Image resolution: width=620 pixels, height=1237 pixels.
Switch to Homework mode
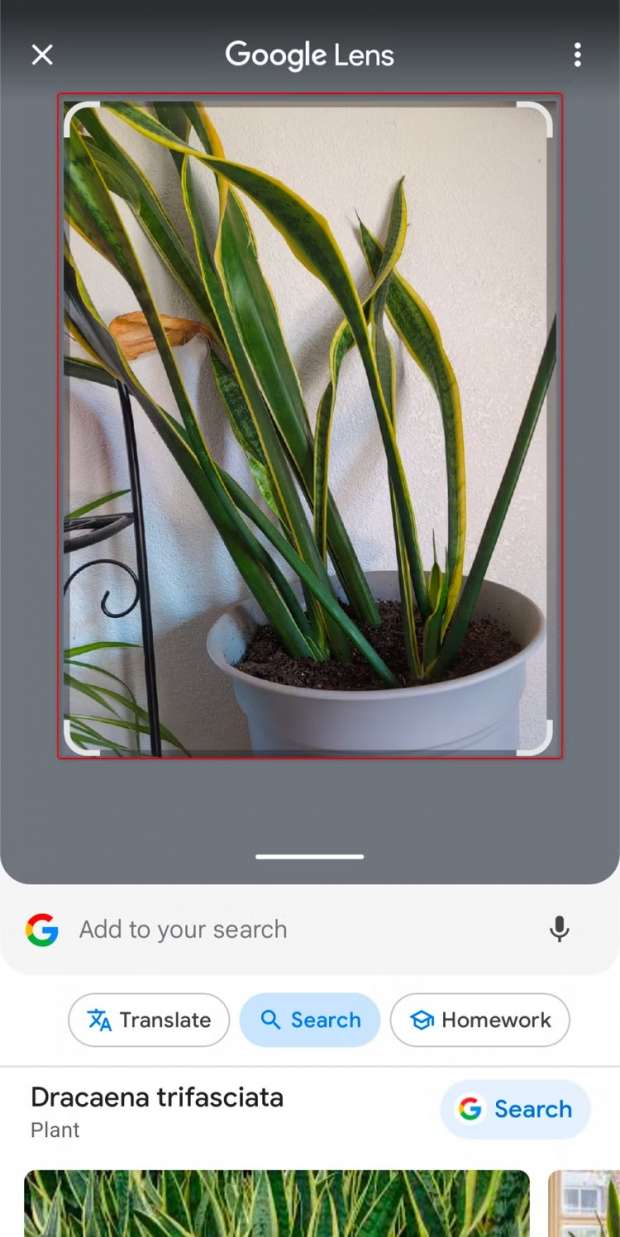click(x=480, y=1020)
